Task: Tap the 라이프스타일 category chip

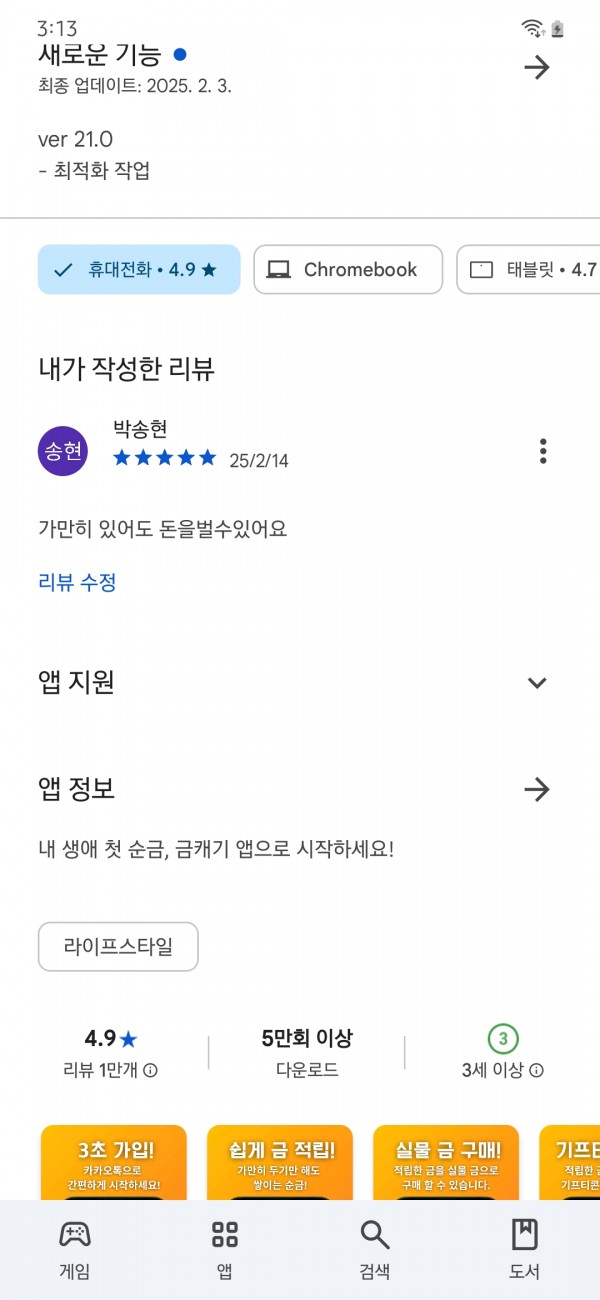Action: [118, 947]
